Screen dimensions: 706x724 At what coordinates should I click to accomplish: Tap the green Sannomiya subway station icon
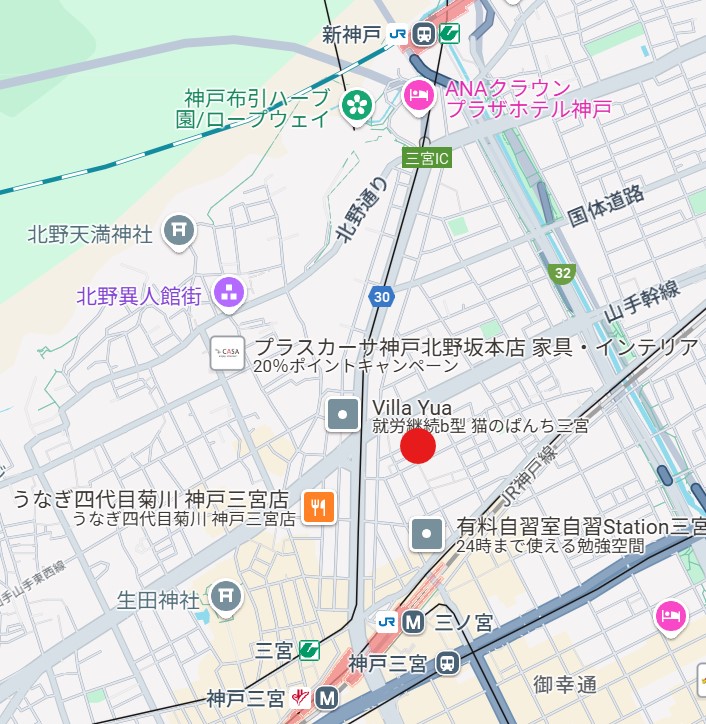coord(309,650)
